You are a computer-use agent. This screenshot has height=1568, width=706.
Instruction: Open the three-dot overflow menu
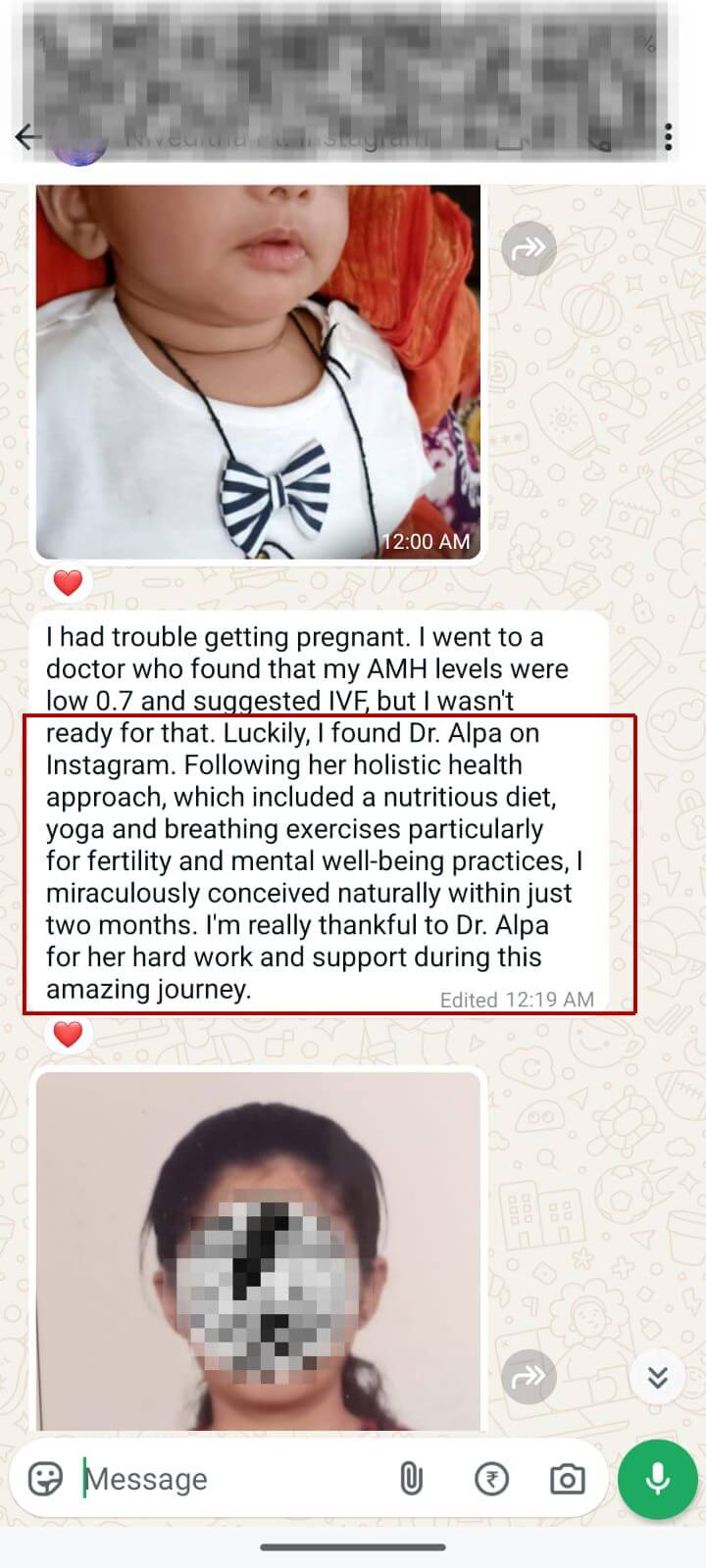669,136
